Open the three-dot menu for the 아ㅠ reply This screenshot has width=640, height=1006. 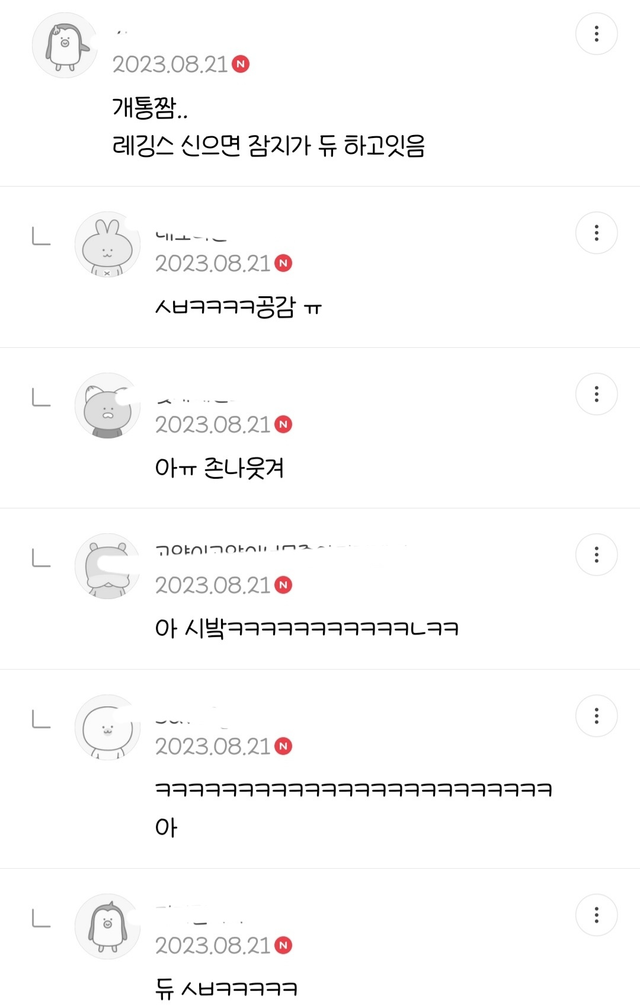pos(597,393)
